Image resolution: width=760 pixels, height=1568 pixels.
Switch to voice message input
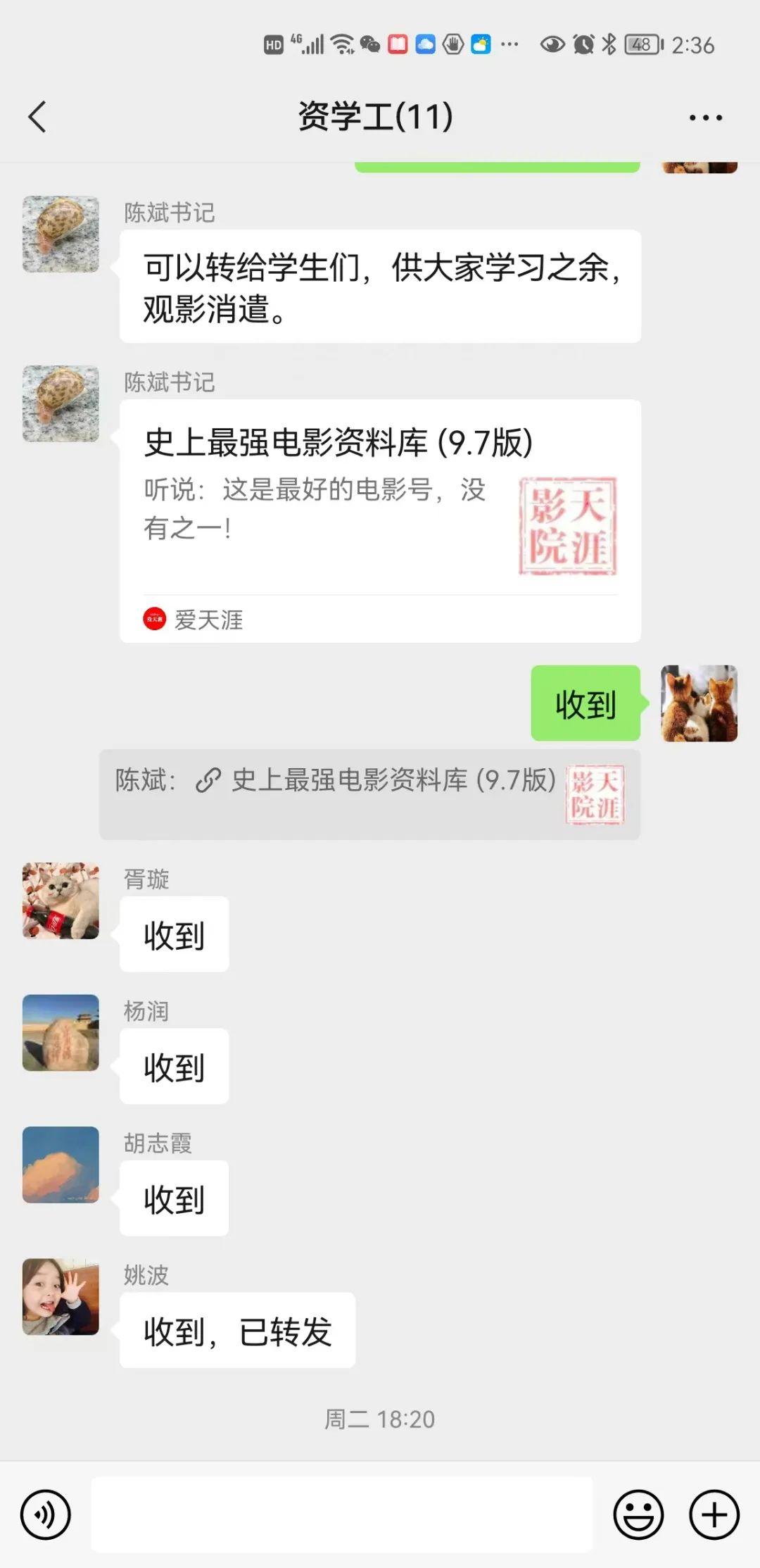click(46, 1514)
